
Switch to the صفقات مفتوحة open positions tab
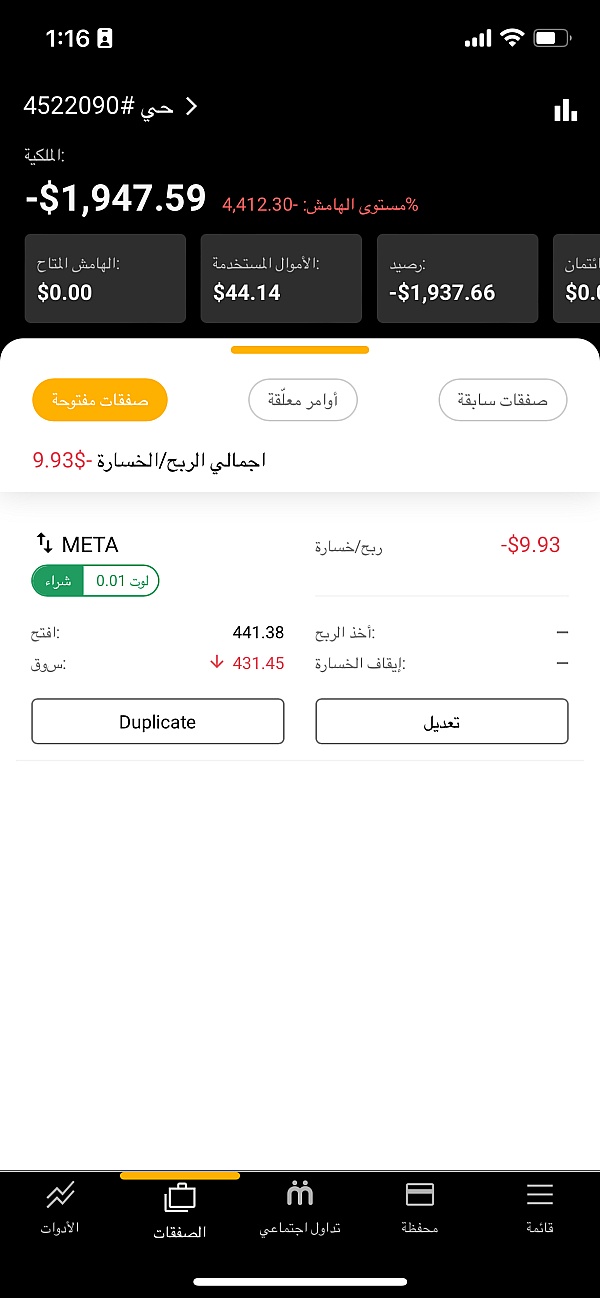[100, 400]
